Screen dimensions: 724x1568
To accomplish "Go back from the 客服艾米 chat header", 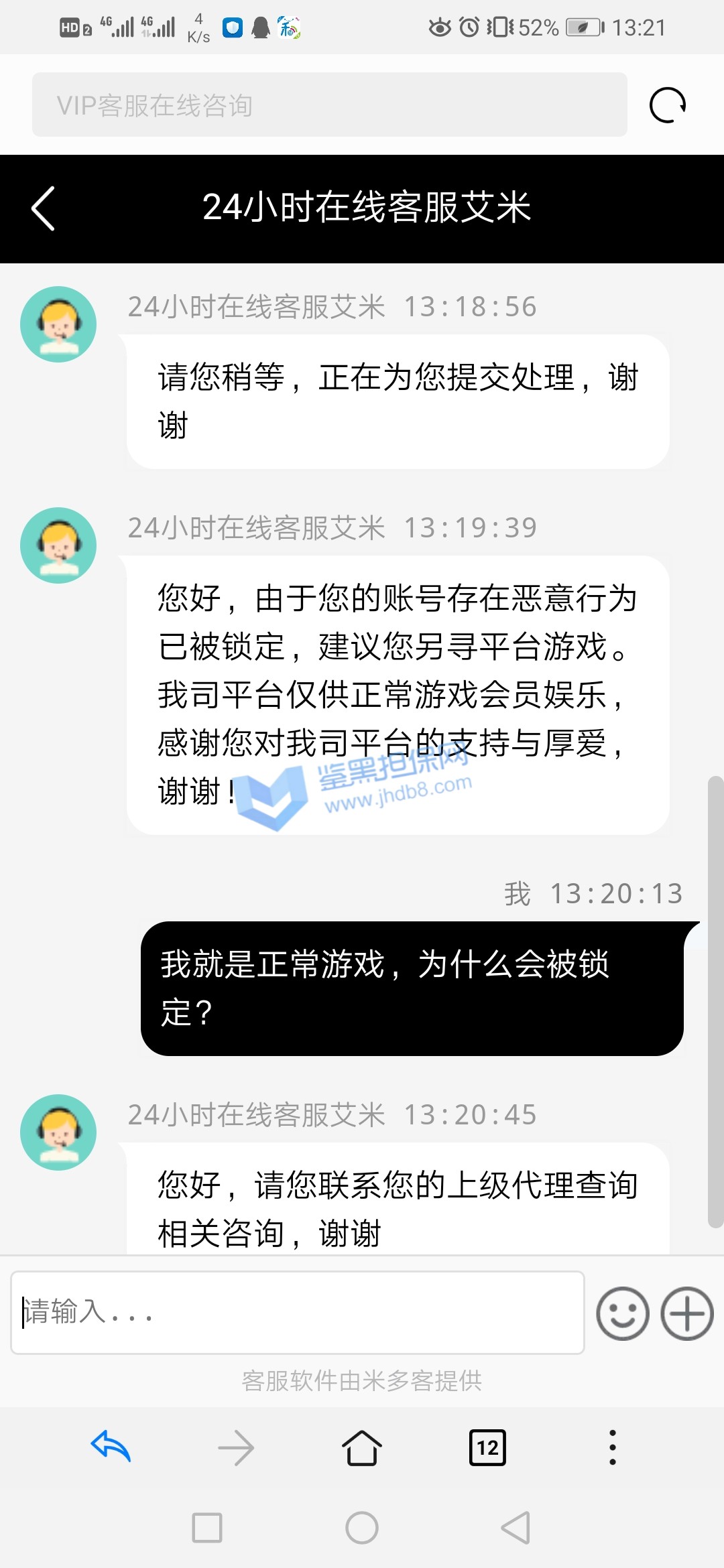I will (43, 208).
